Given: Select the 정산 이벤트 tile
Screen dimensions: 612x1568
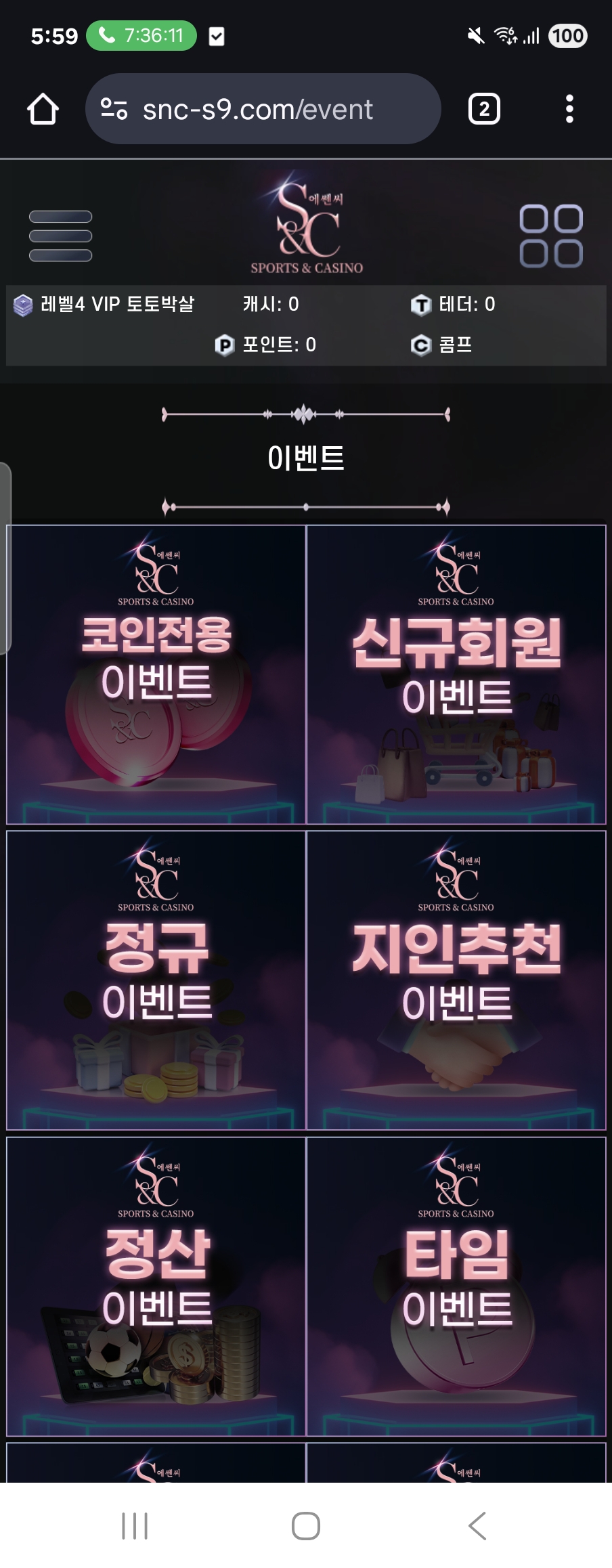Looking at the screenshot, I should click(x=156, y=1286).
